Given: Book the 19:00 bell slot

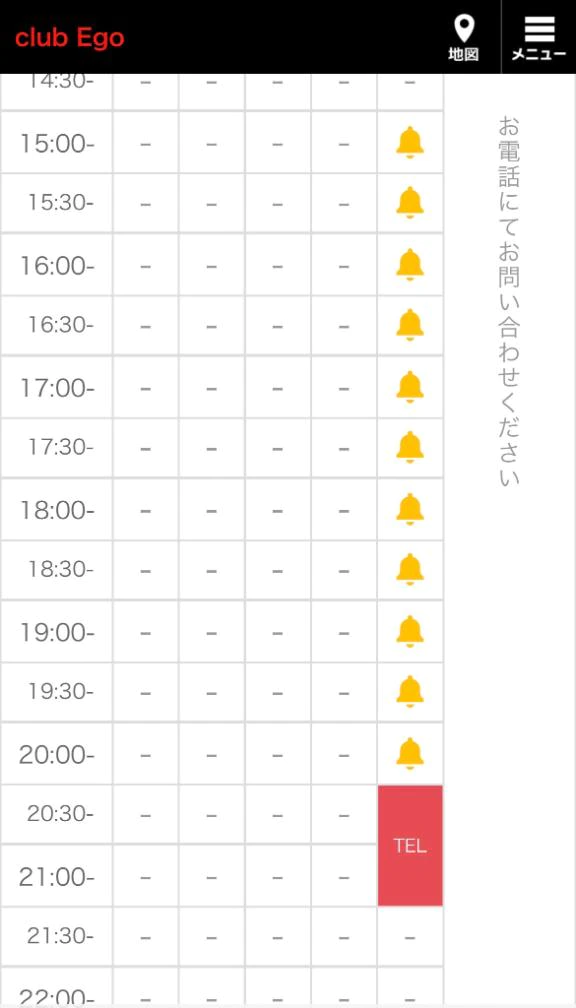Looking at the screenshot, I should pos(410,631).
